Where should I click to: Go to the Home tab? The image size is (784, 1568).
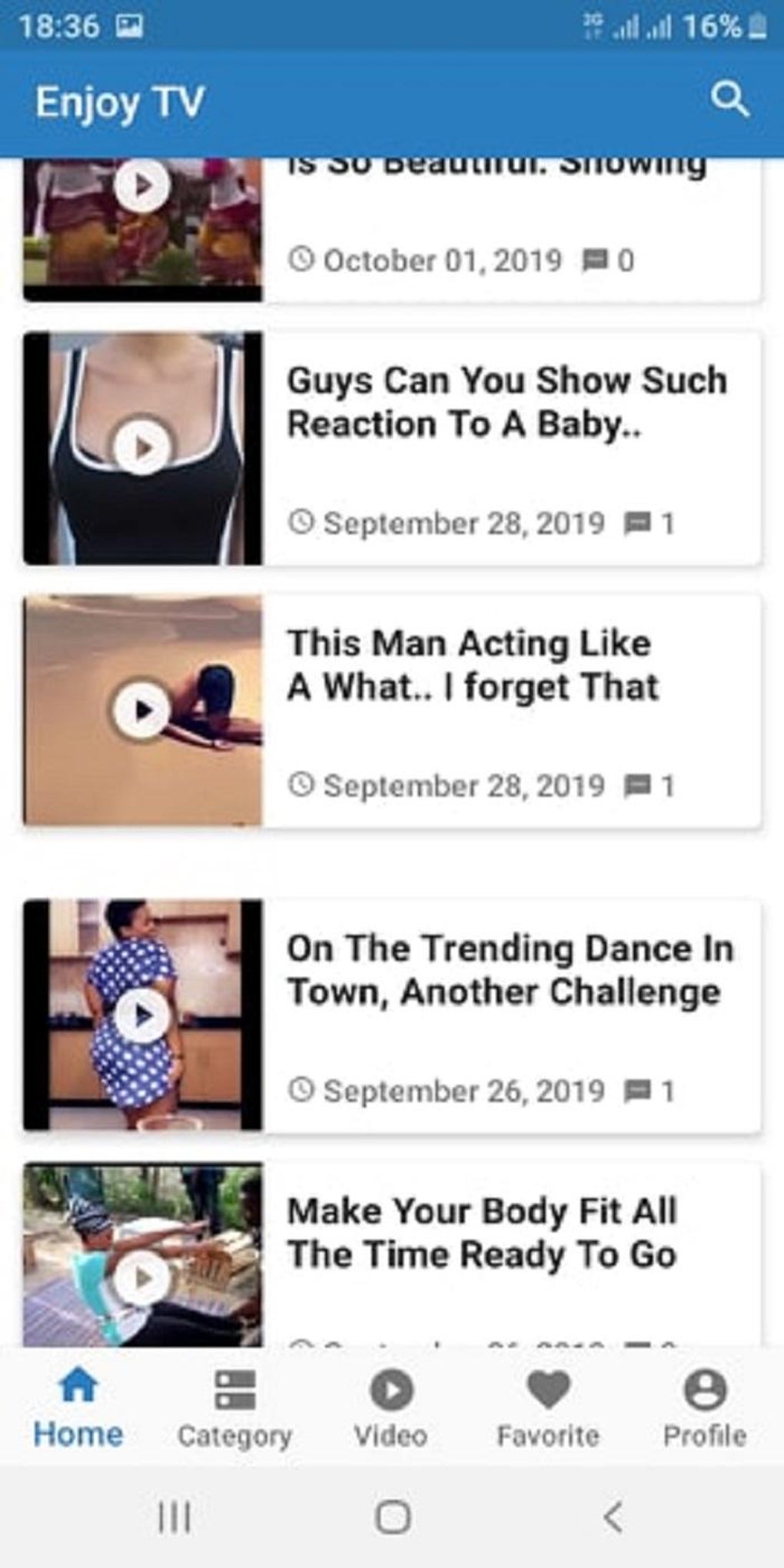point(78,1408)
